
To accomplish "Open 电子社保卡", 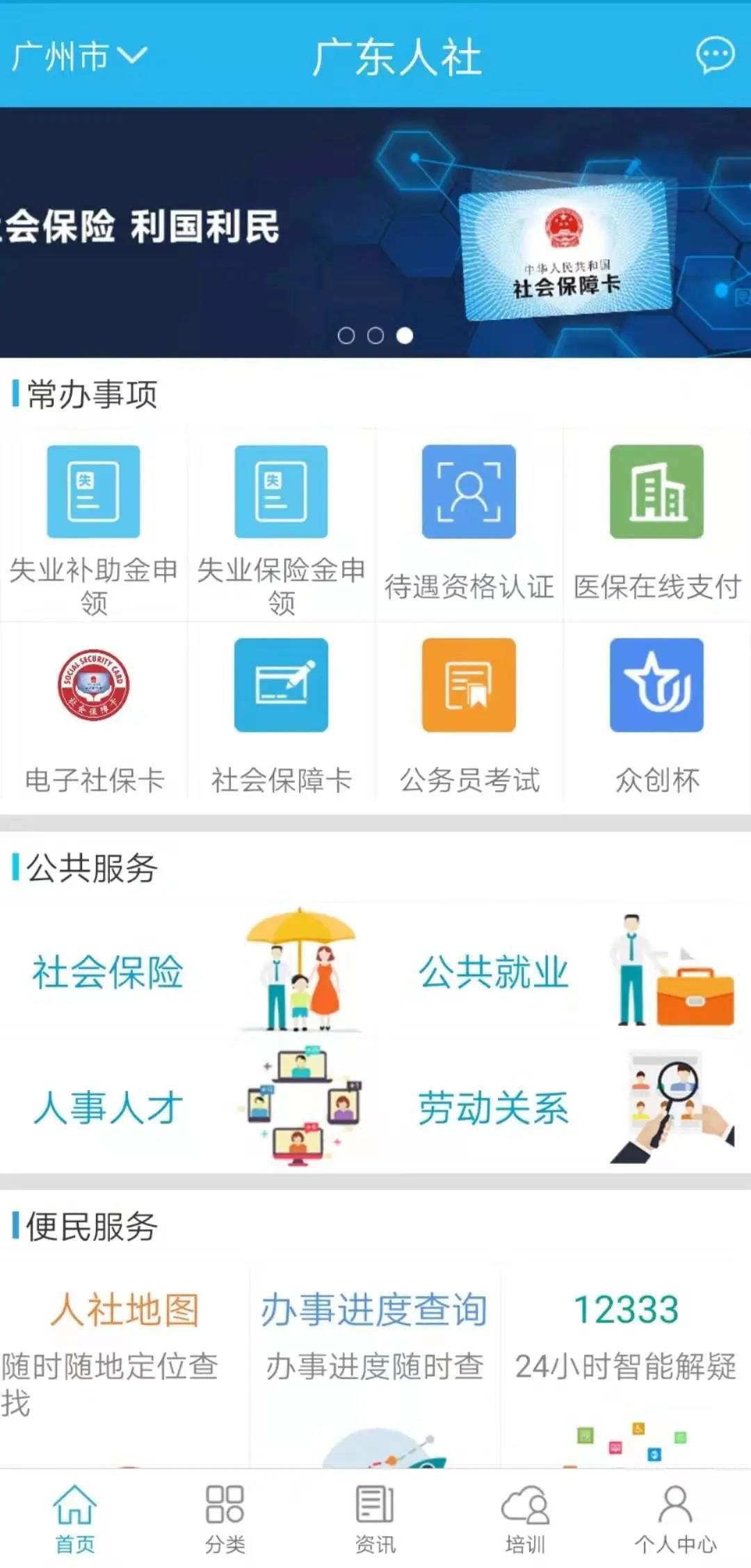I will [93, 717].
